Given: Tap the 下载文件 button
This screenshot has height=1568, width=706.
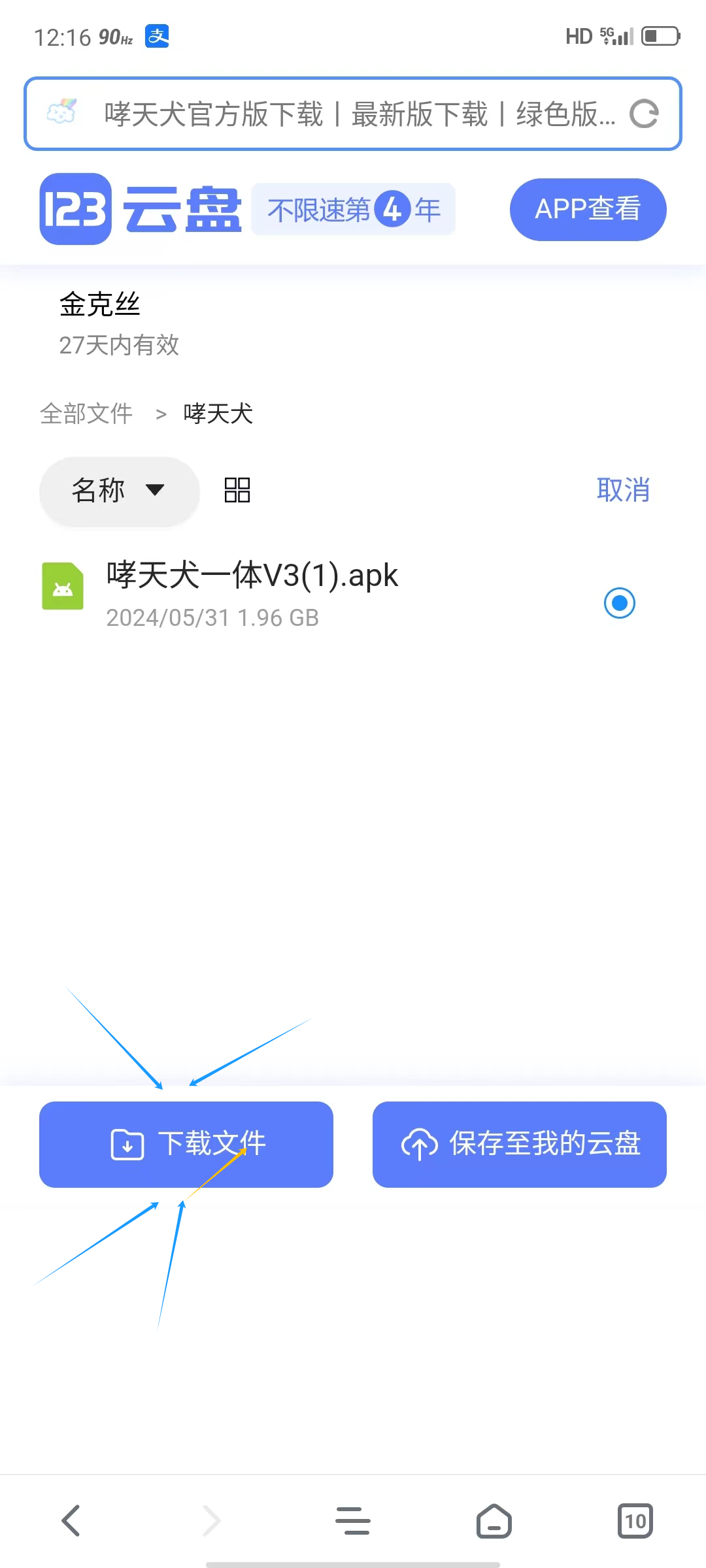Looking at the screenshot, I should (186, 1144).
